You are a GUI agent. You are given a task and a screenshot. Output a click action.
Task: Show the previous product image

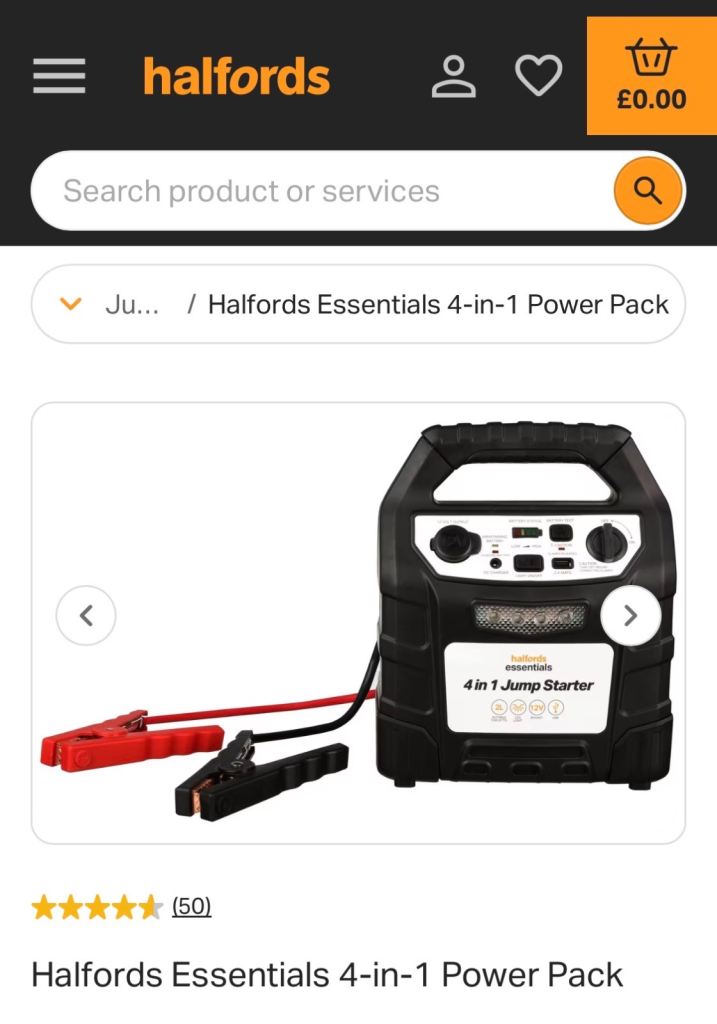(86, 616)
